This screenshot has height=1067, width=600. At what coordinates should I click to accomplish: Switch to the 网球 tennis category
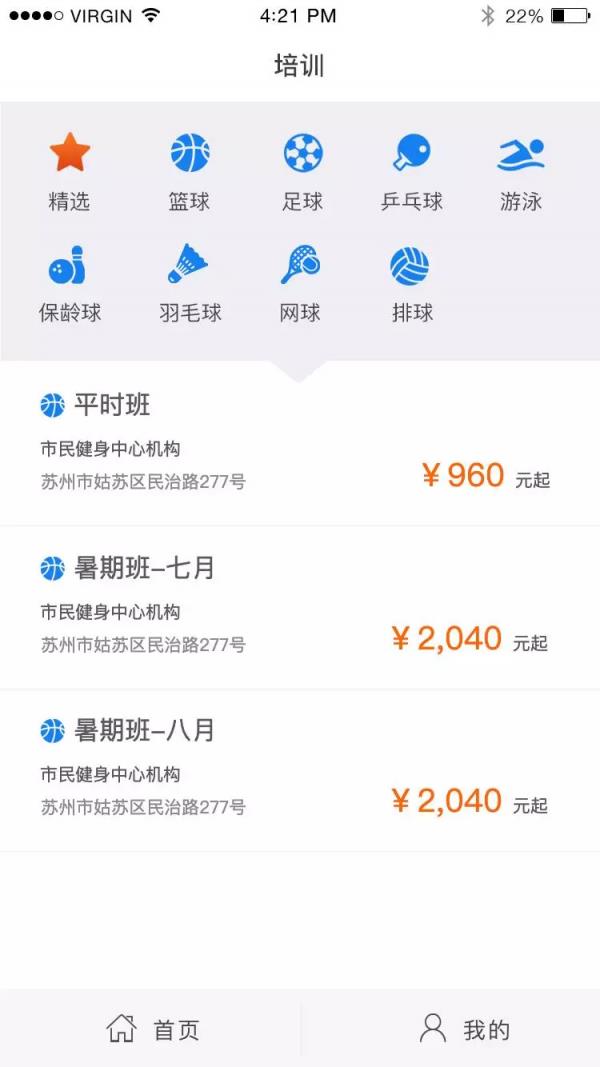point(300,284)
